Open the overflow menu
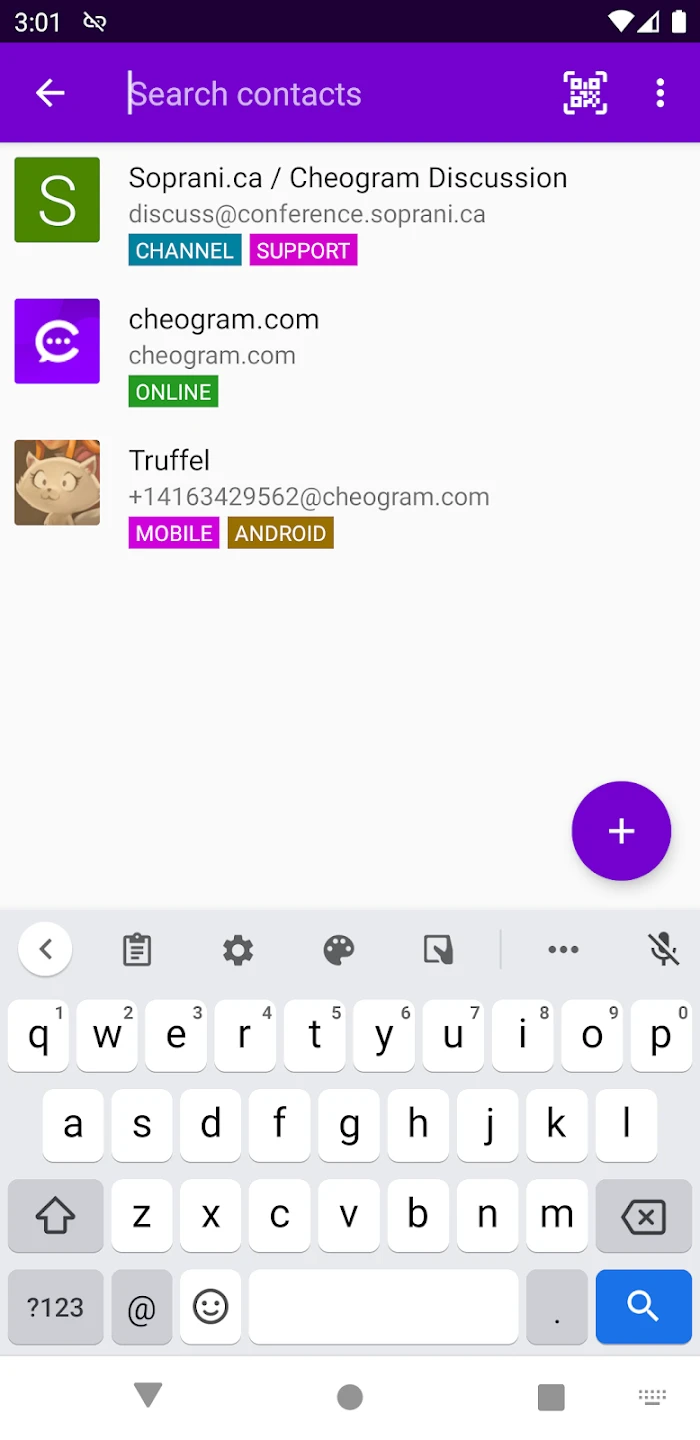 point(660,93)
